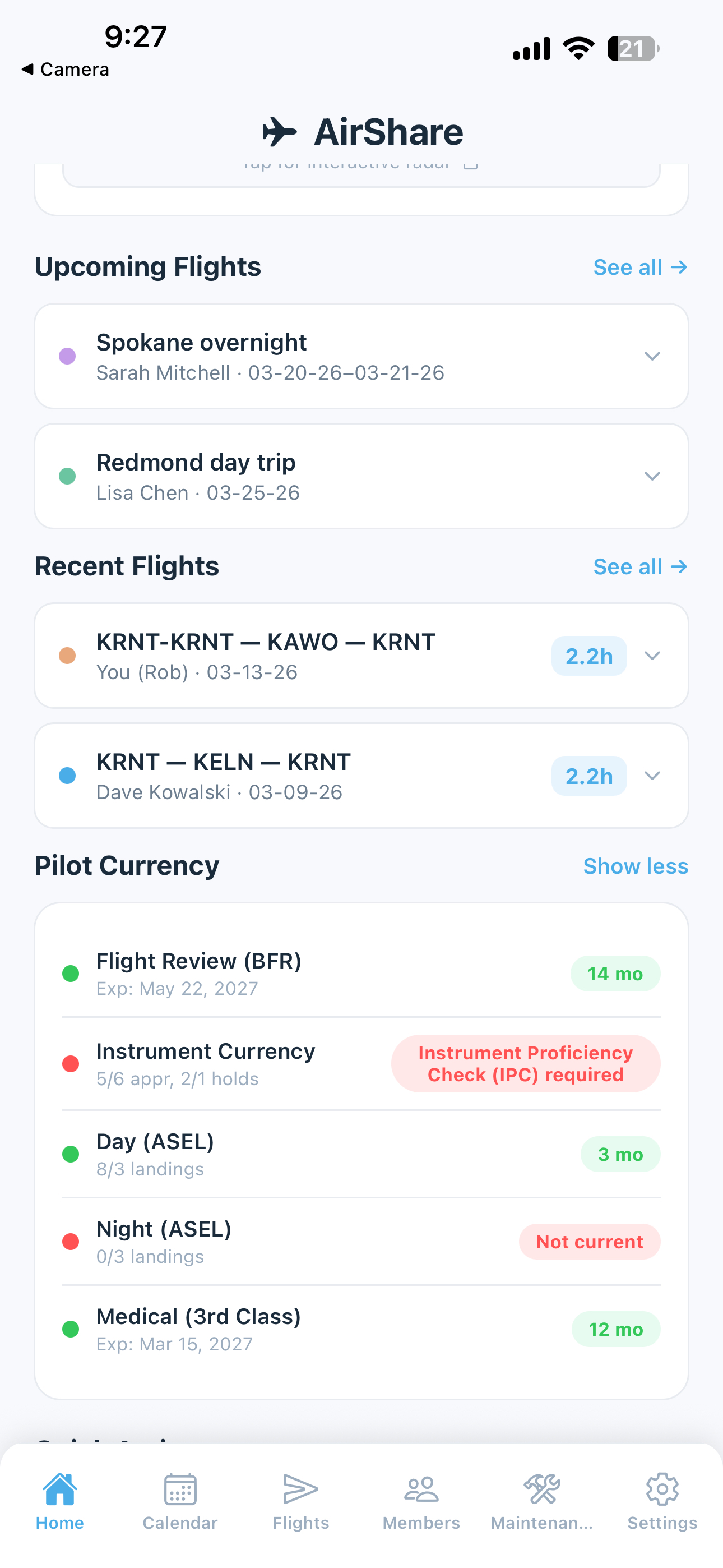Tap the orange status dot on KRNT-KAWO flight
The image size is (723, 1568).
pos(68,656)
